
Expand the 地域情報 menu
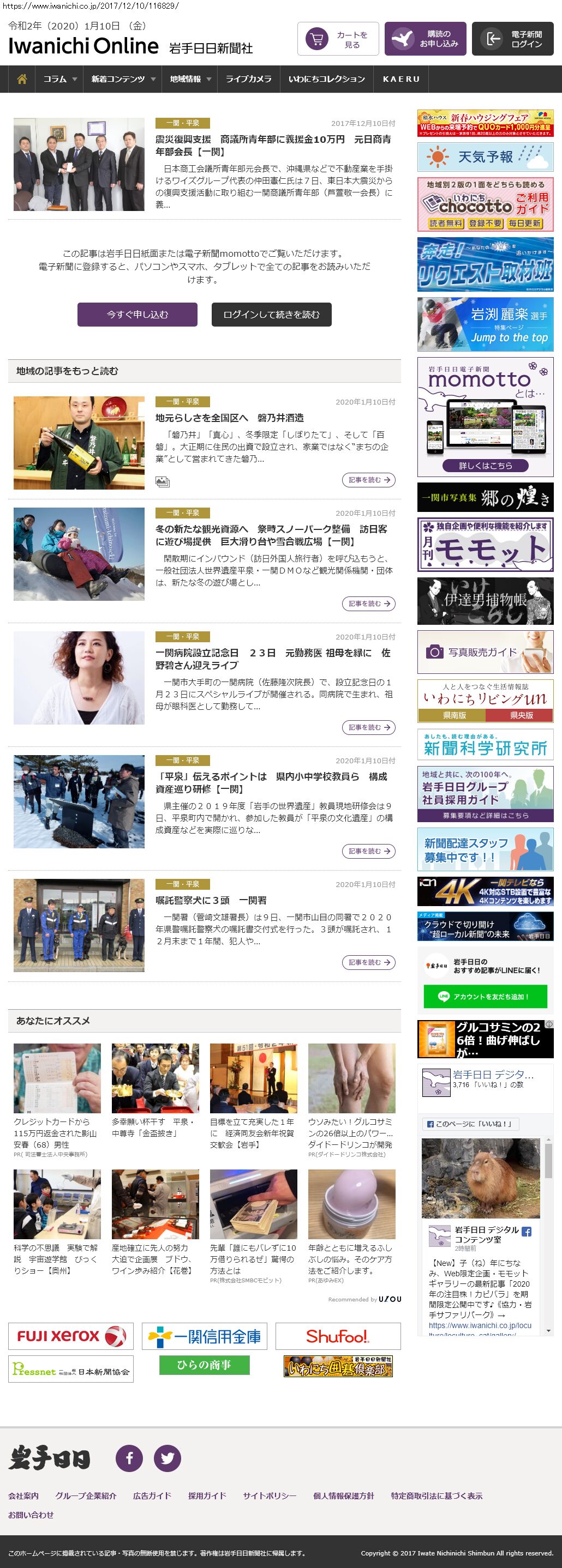(190, 79)
